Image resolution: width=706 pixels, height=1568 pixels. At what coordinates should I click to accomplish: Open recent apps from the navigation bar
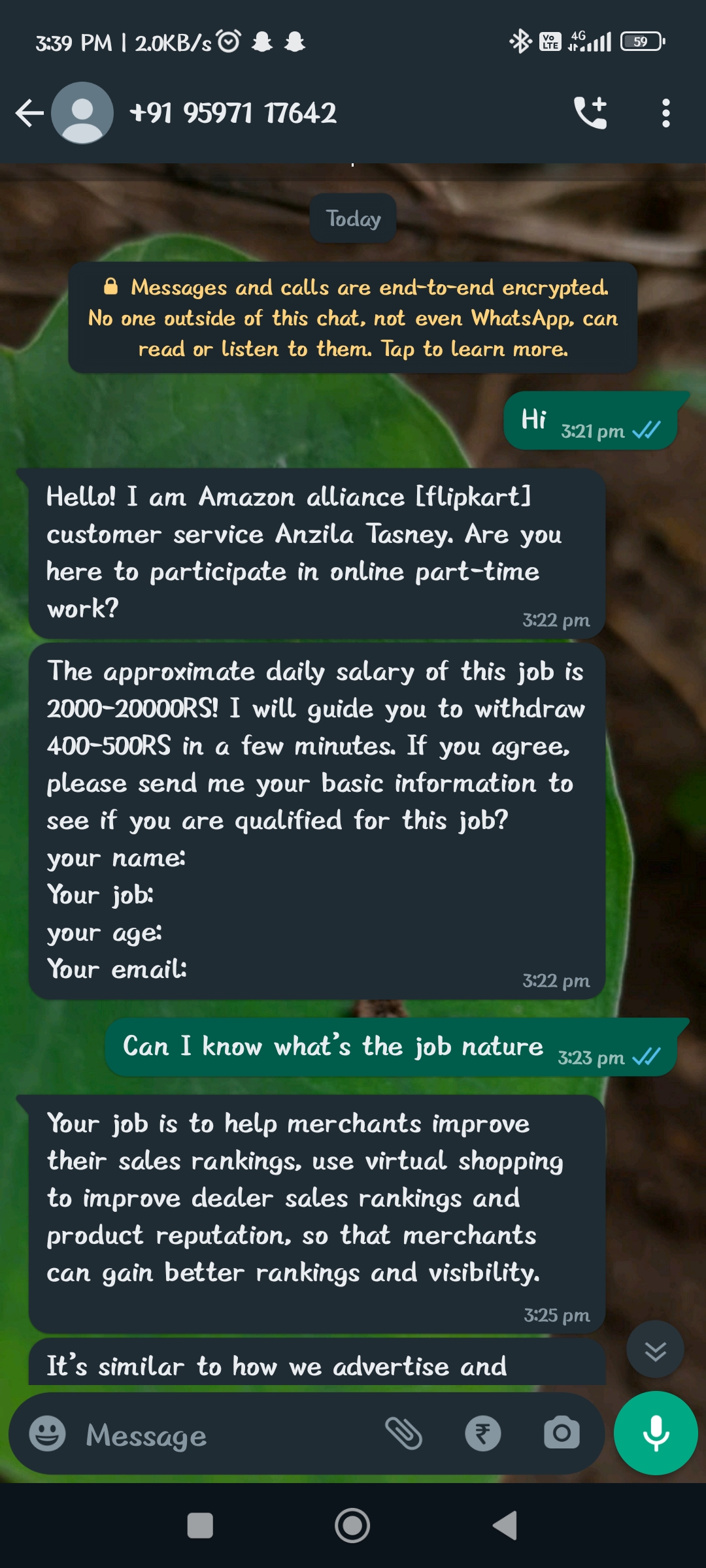point(200,1526)
